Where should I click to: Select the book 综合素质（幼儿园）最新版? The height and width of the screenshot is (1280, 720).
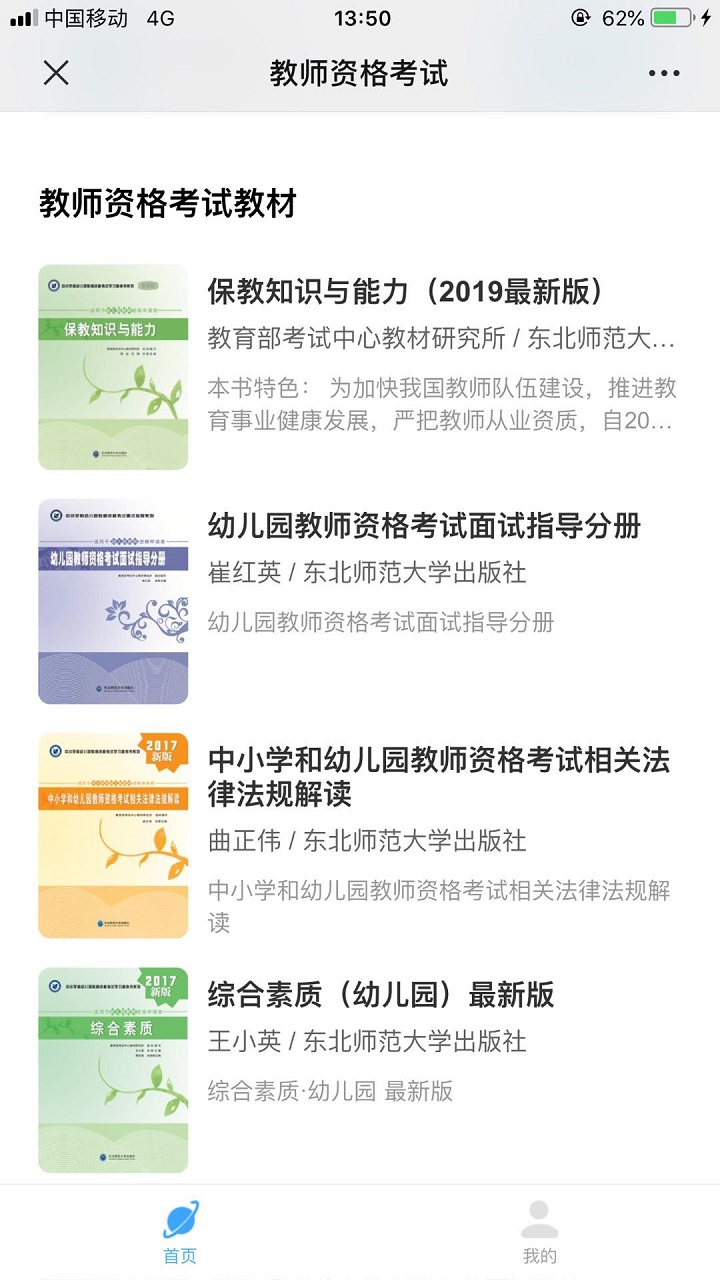tap(380, 995)
